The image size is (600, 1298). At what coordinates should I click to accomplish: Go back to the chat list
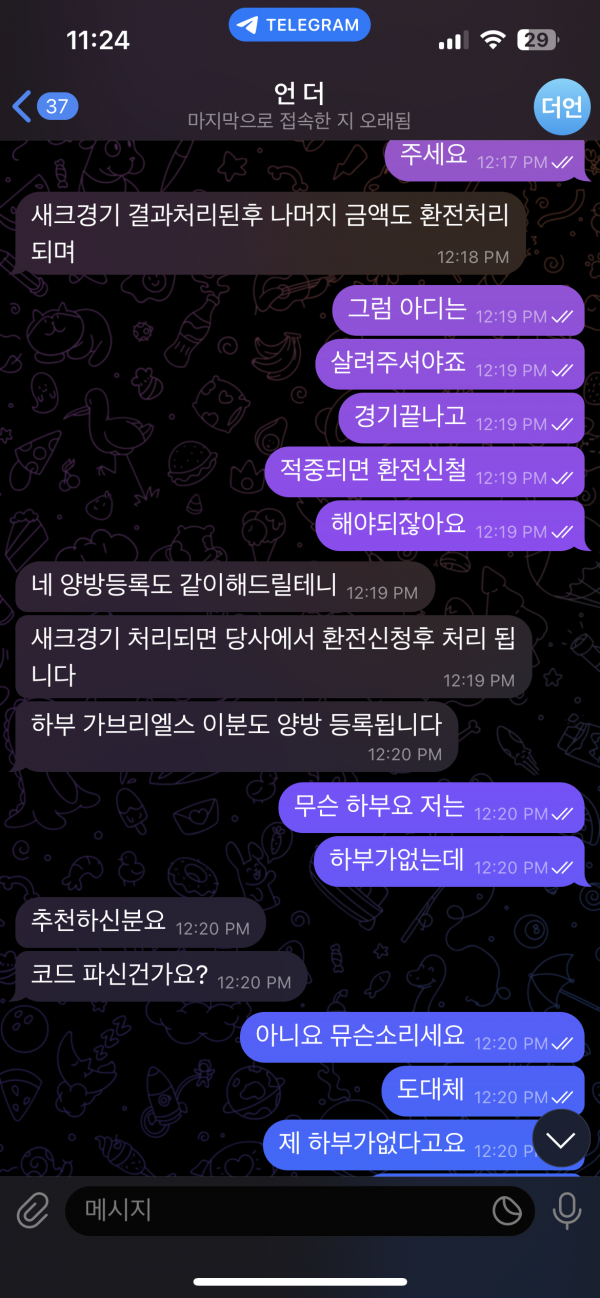[x=42, y=105]
